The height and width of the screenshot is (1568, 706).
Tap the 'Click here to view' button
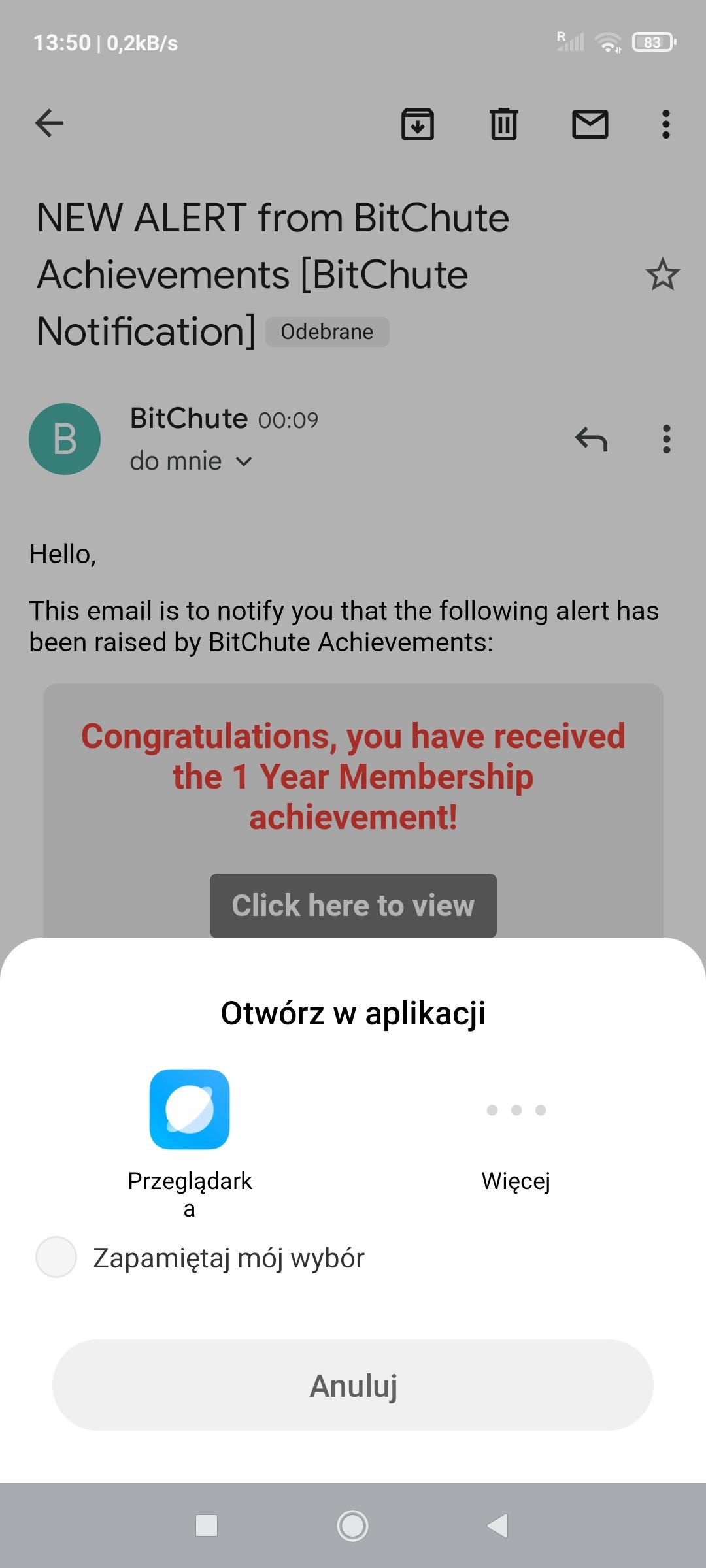point(353,906)
